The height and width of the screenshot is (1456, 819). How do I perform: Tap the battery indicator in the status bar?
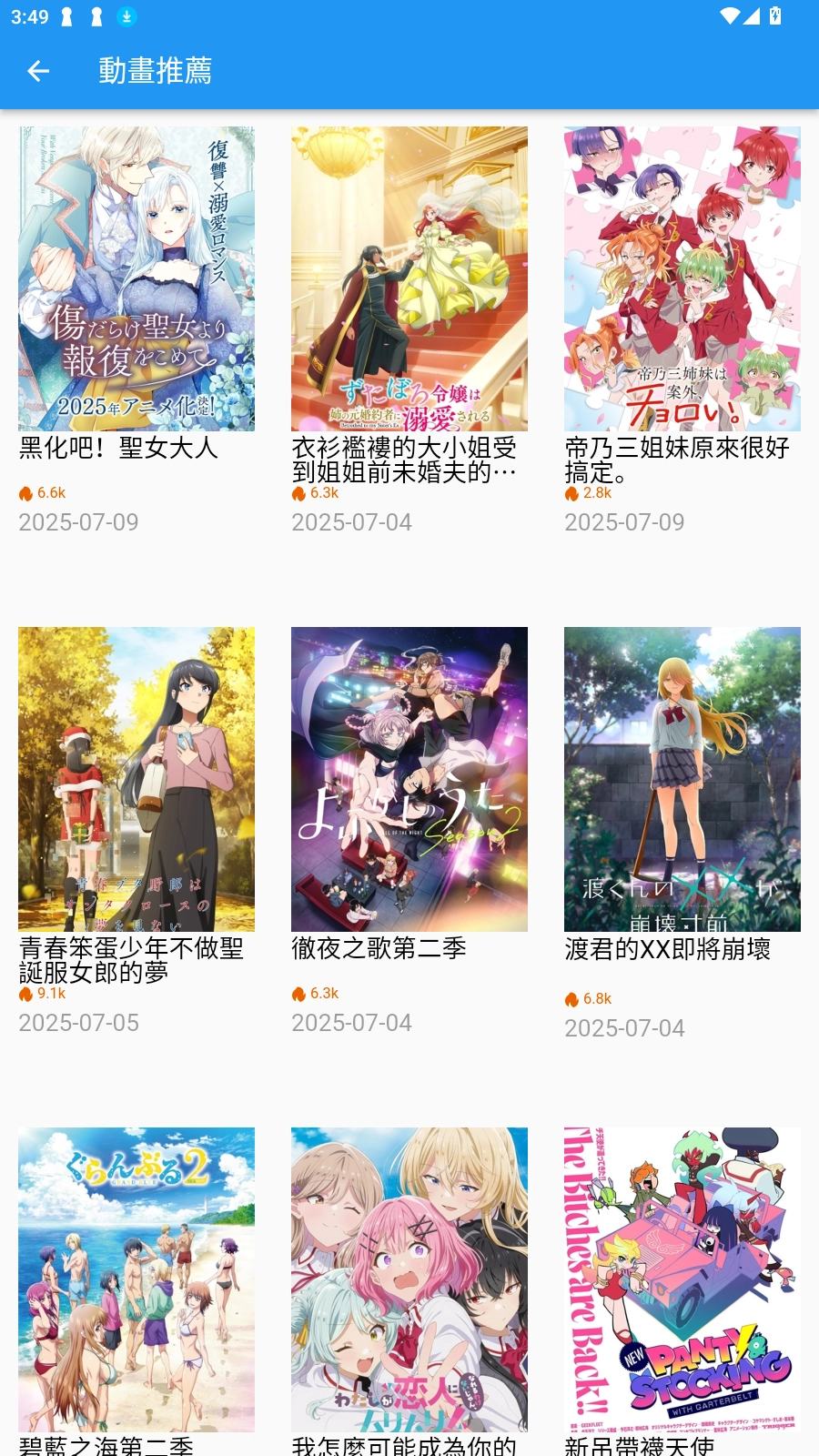(x=774, y=15)
